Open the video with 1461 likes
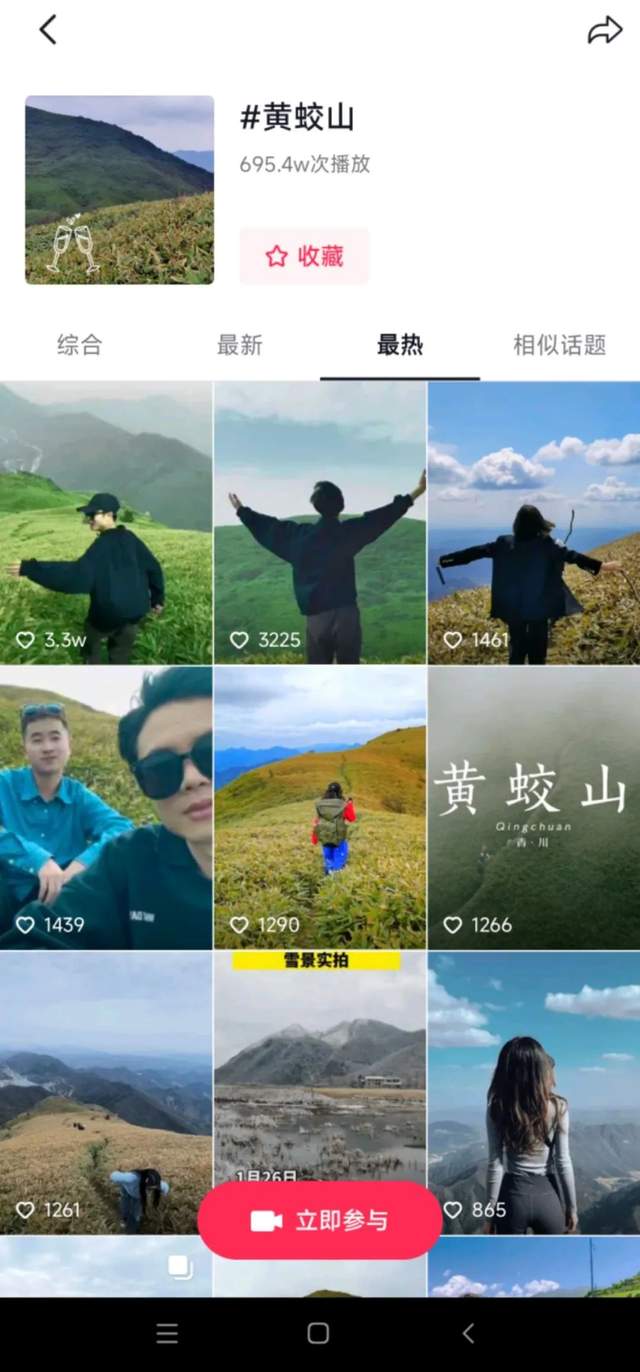640x1372 pixels. coord(534,523)
